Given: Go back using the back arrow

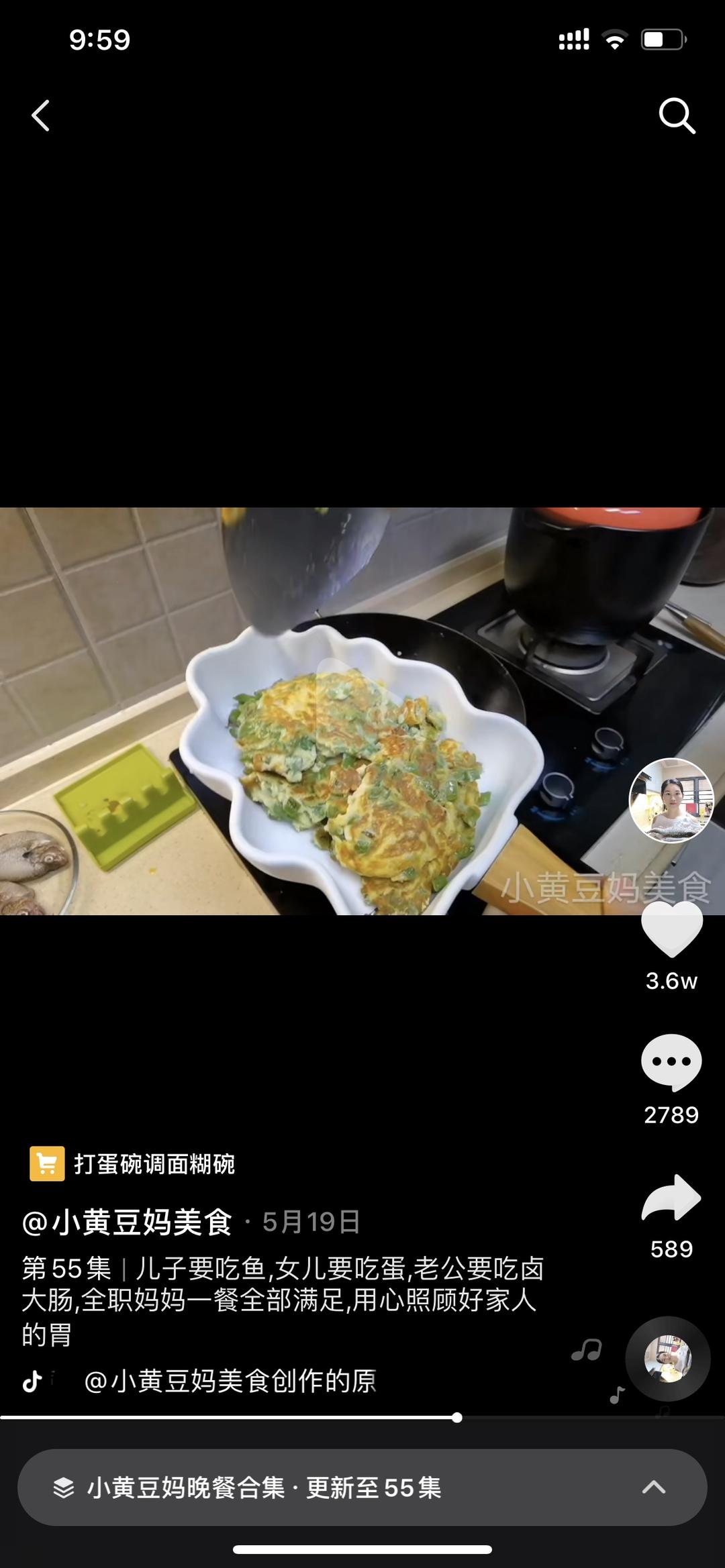Looking at the screenshot, I should pos(41,115).
